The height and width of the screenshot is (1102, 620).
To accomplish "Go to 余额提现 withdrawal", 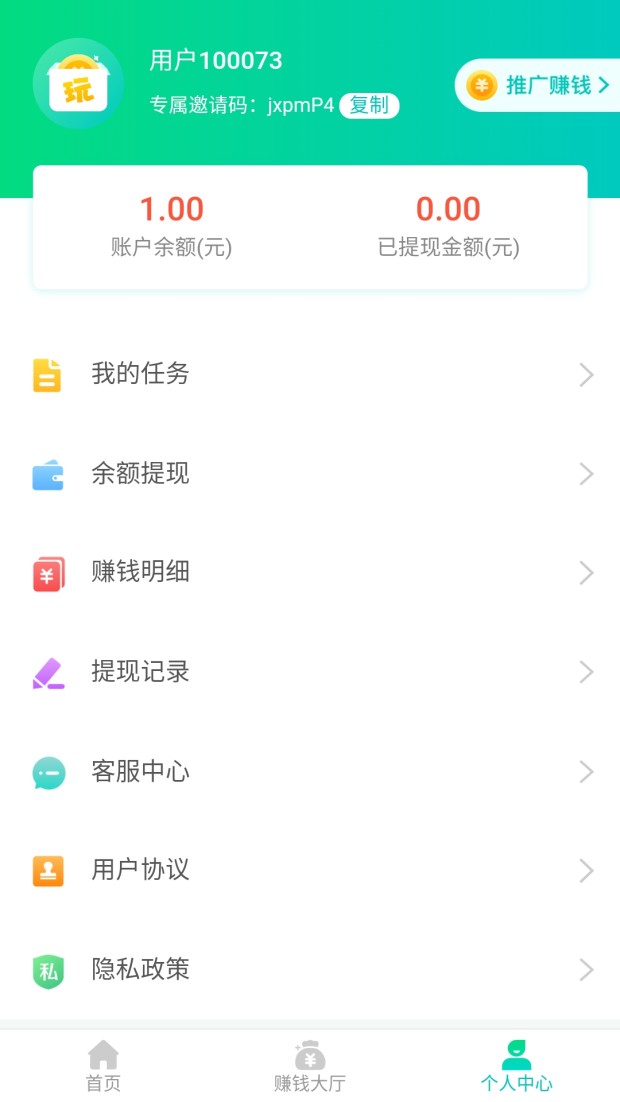I will point(310,473).
